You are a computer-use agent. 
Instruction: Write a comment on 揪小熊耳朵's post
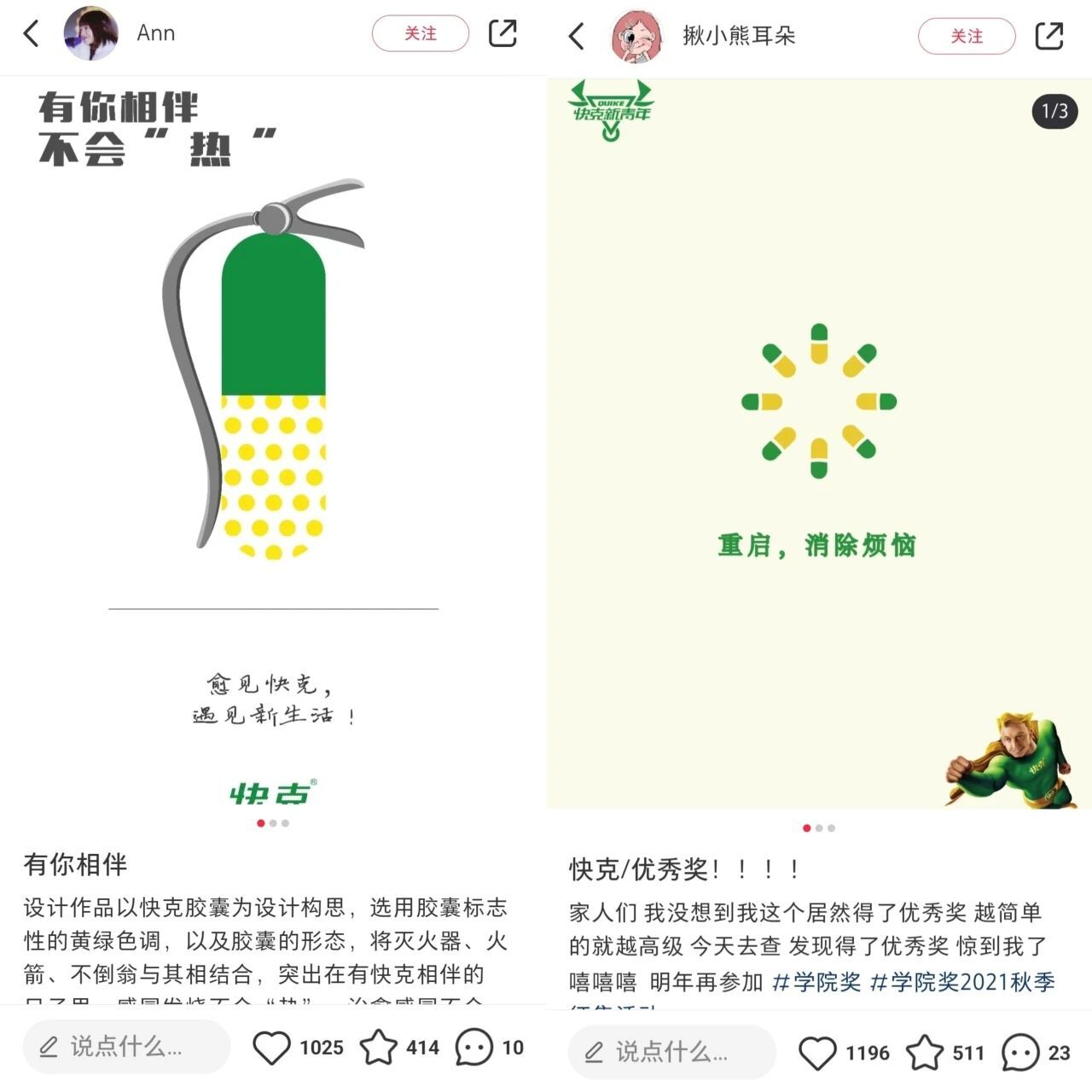coord(672,1052)
